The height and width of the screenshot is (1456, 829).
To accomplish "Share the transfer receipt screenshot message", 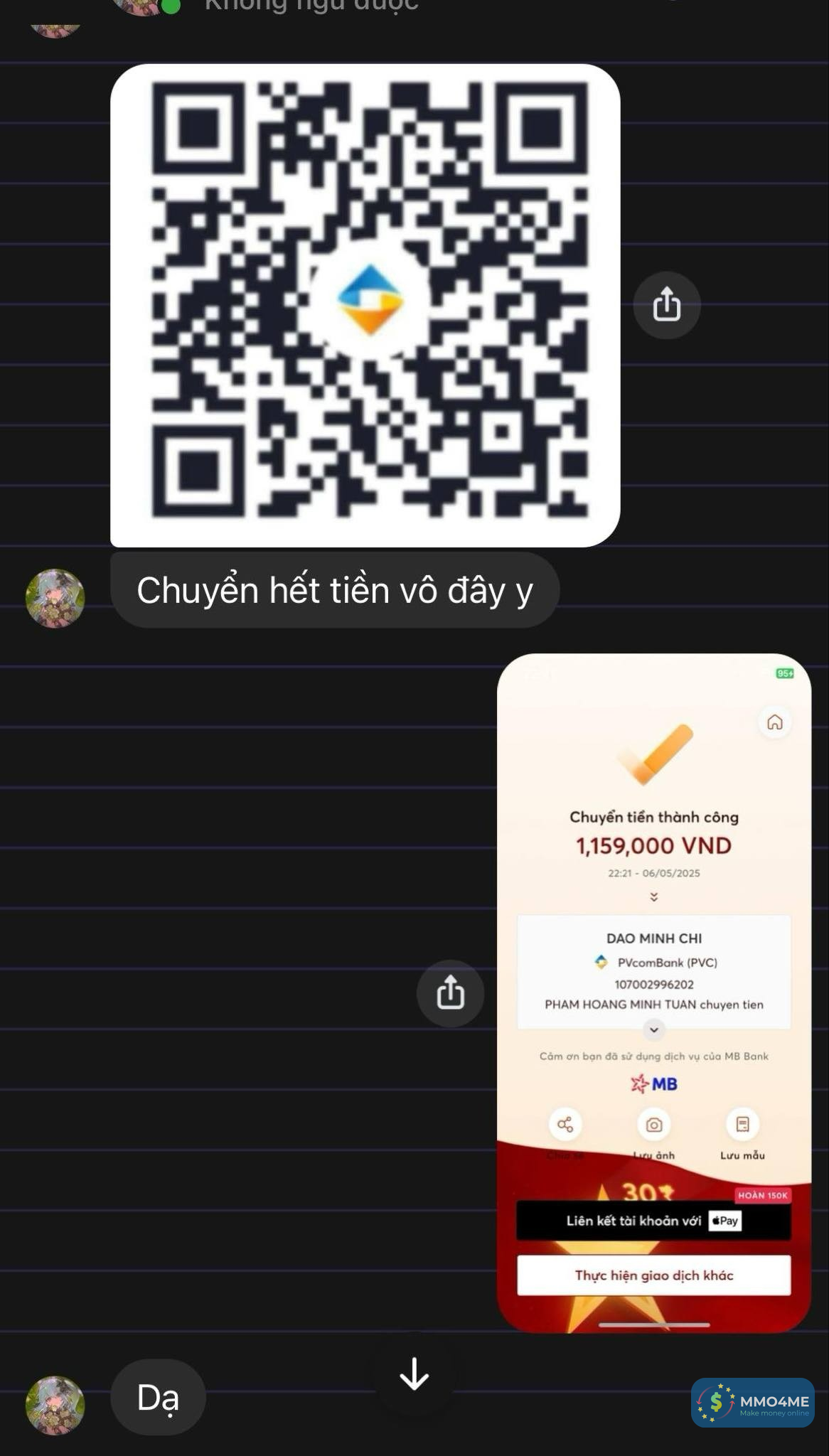I will tap(450, 992).
